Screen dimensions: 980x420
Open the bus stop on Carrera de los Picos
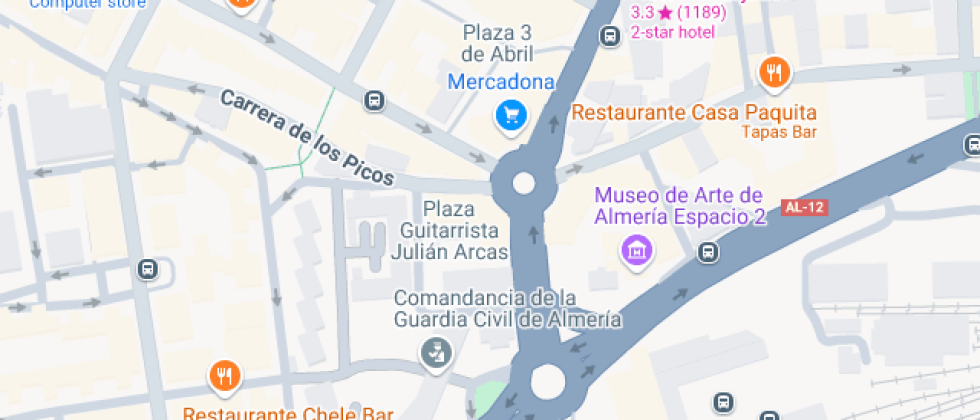point(374,100)
